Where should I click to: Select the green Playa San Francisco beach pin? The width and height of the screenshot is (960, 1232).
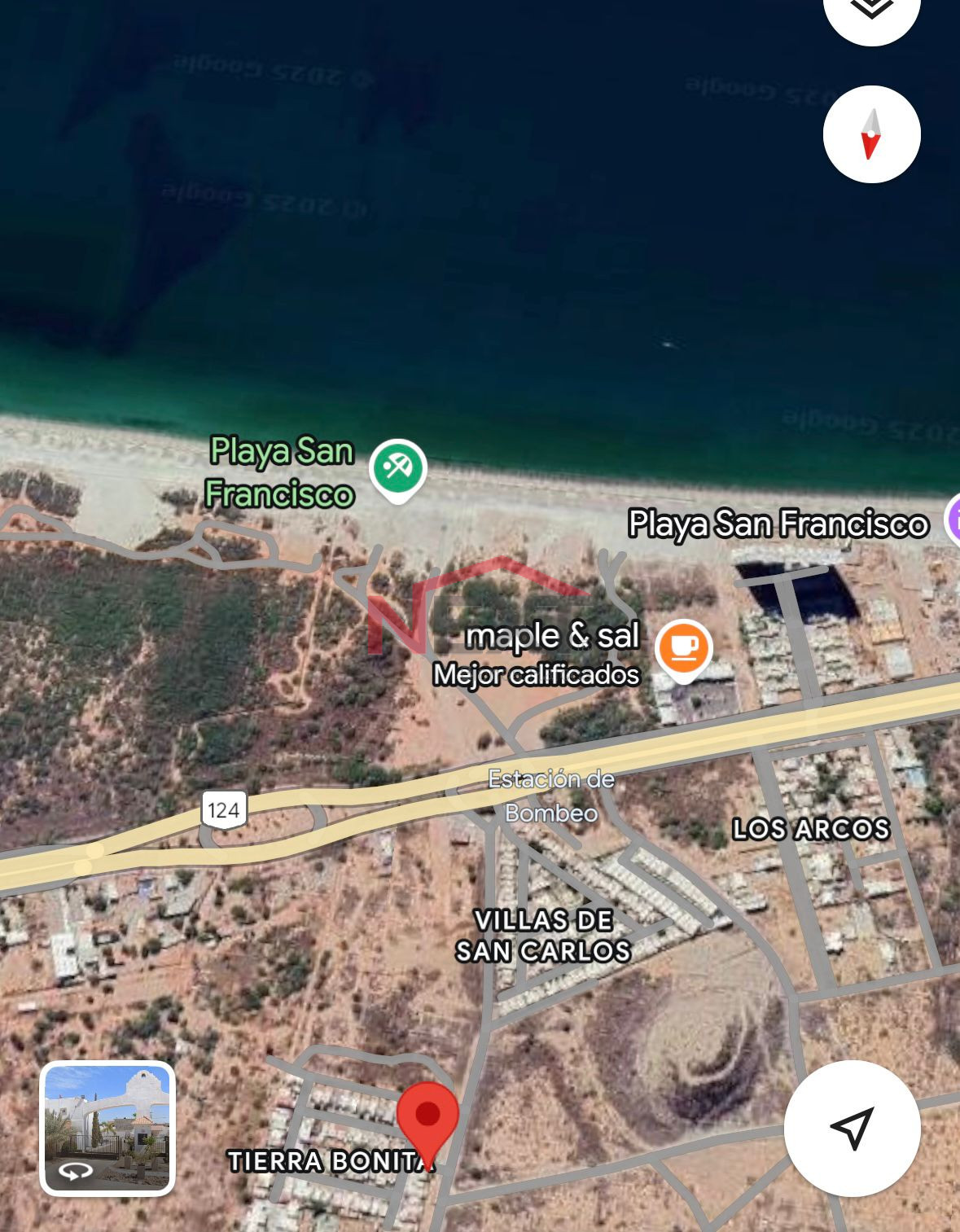397,468
